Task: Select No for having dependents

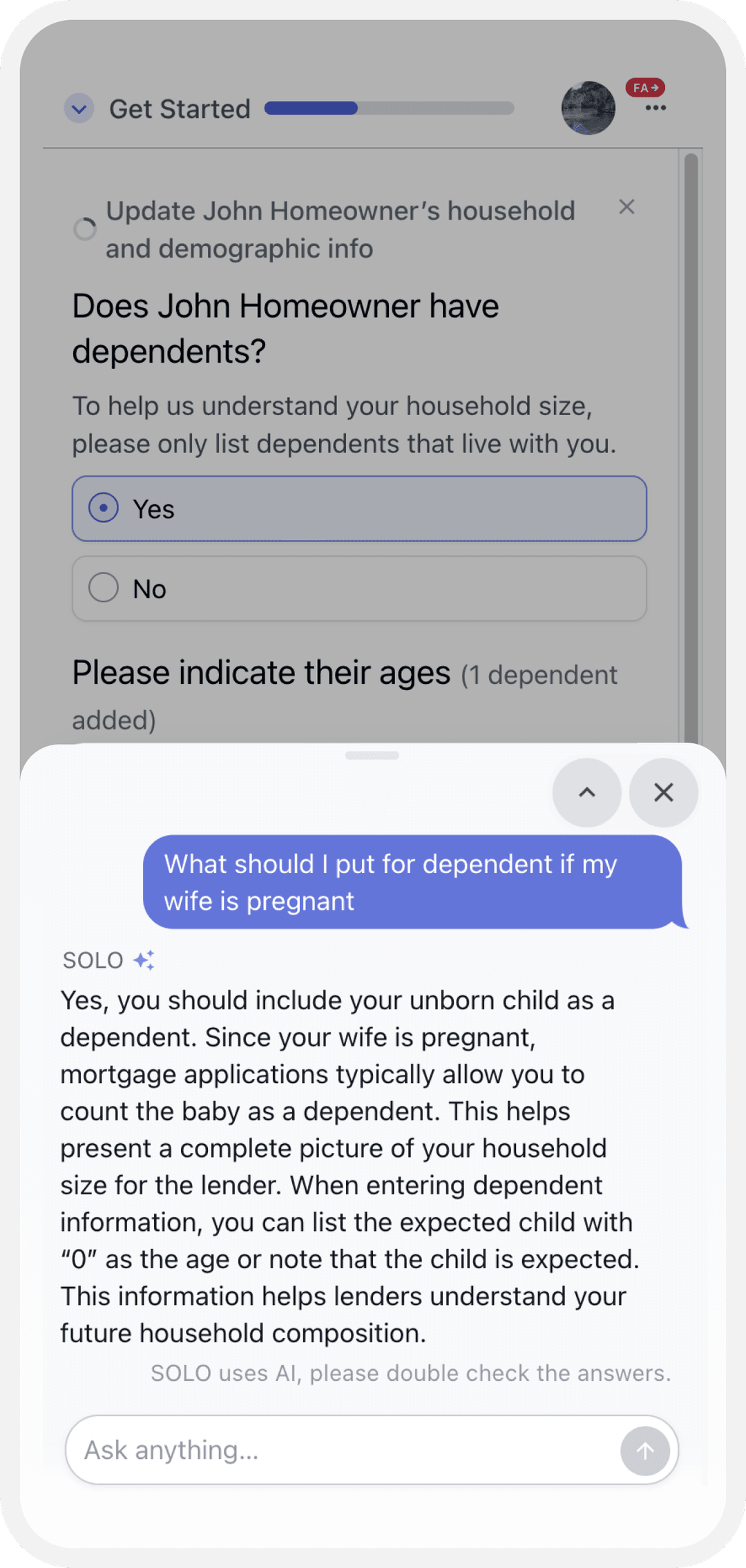Action: [x=359, y=589]
